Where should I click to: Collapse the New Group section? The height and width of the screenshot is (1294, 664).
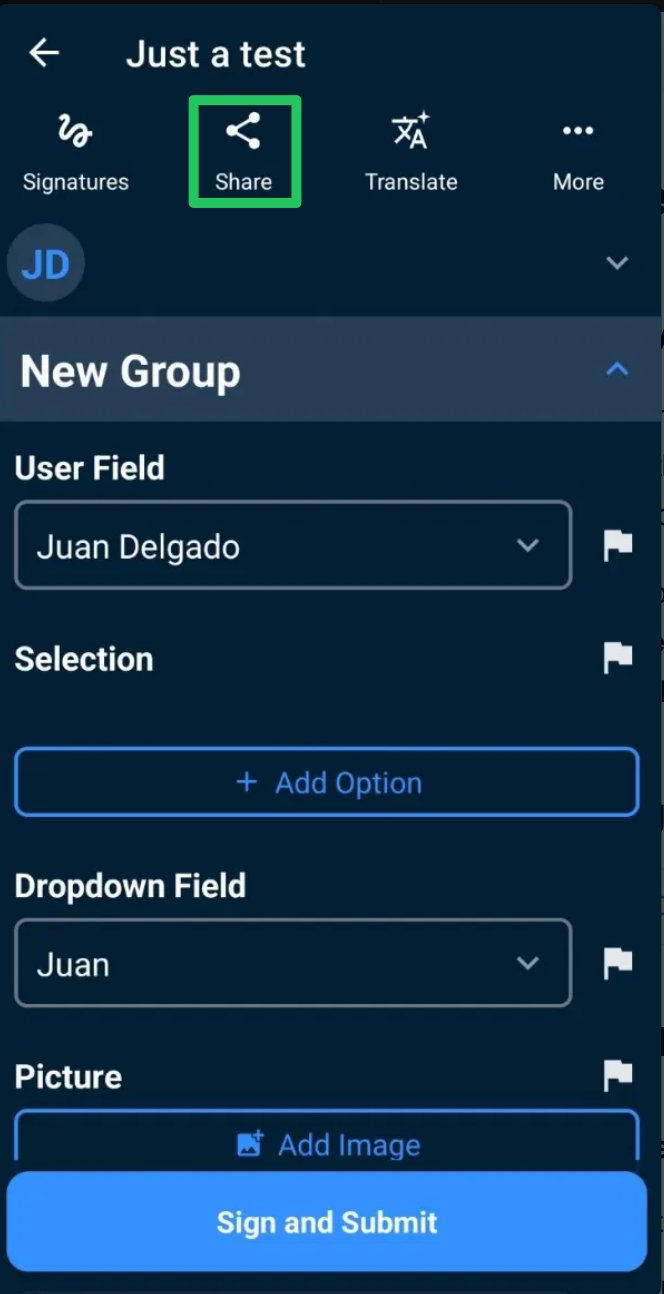[617, 370]
